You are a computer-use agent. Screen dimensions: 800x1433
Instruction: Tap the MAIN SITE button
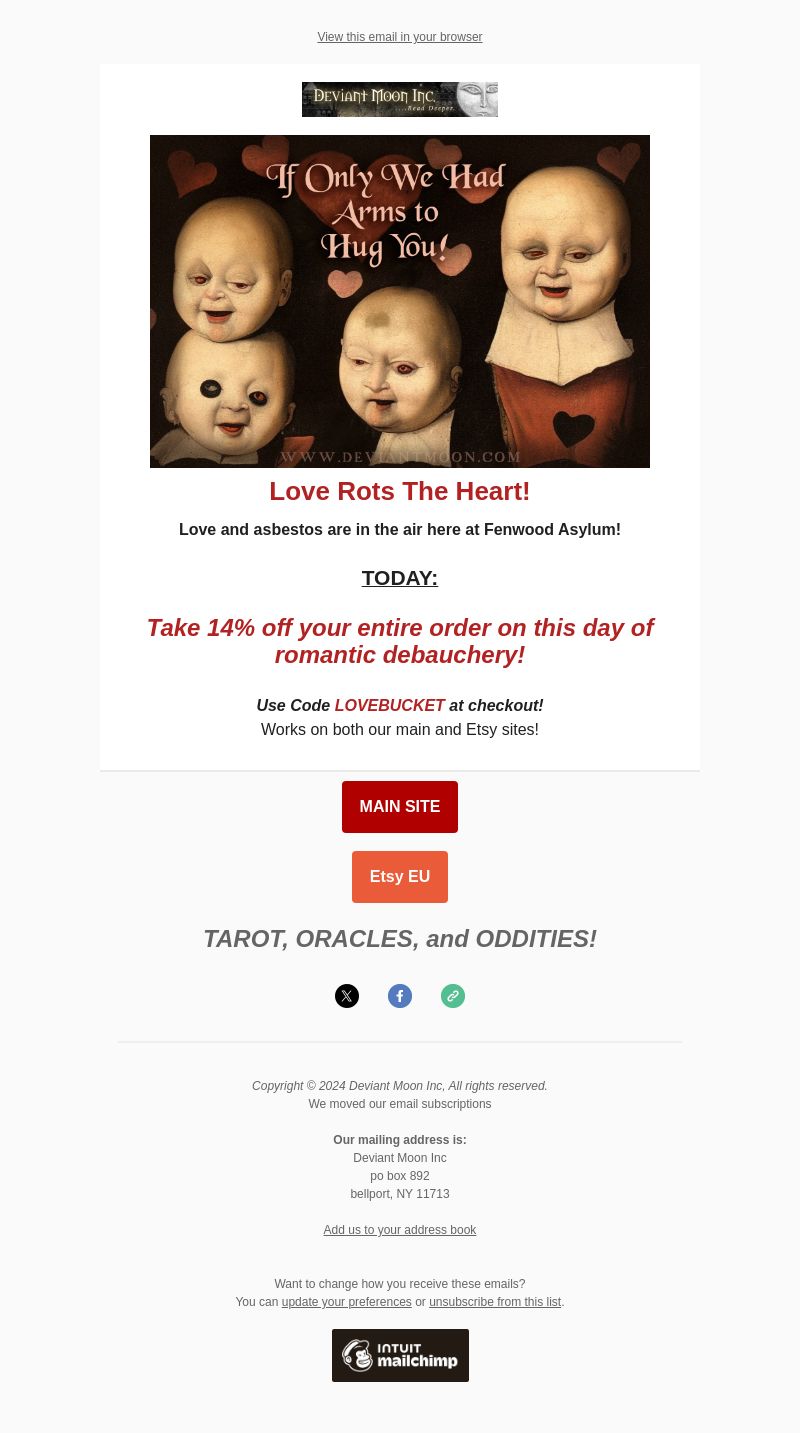click(399, 807)
